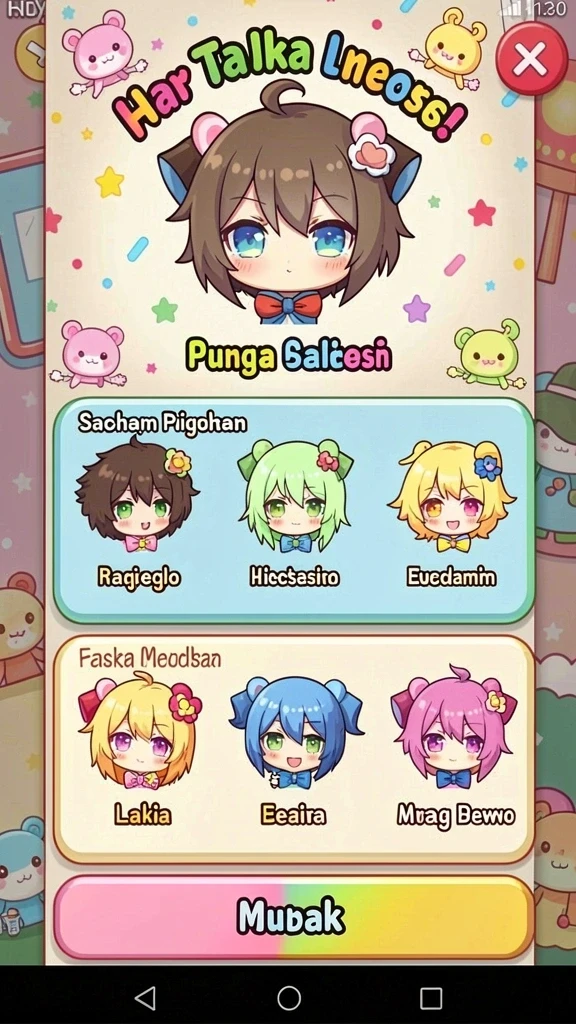The height and width of the screenshot is (1024, 576).
Task: Open recent apps from the navigation bar
Action: 431,998
